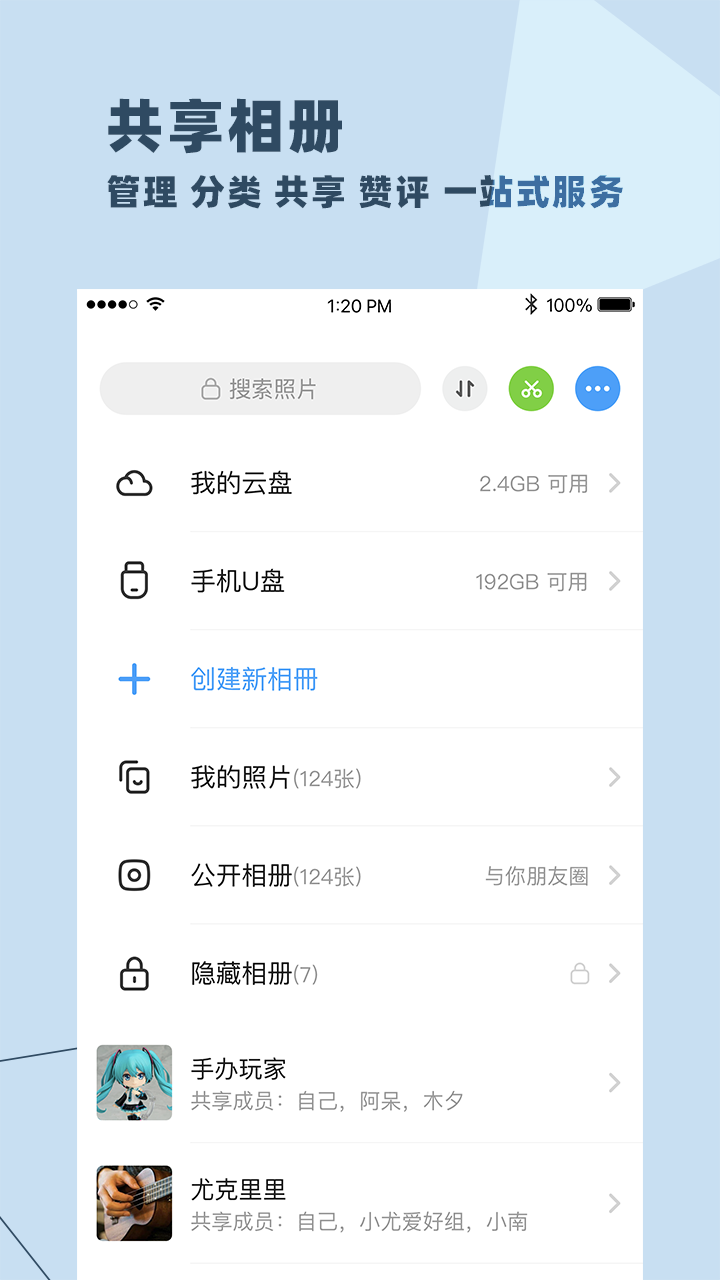Open the cloud storage 我的云盘 icon
The width and height of the screenshot is (720, 1280).
134,483
